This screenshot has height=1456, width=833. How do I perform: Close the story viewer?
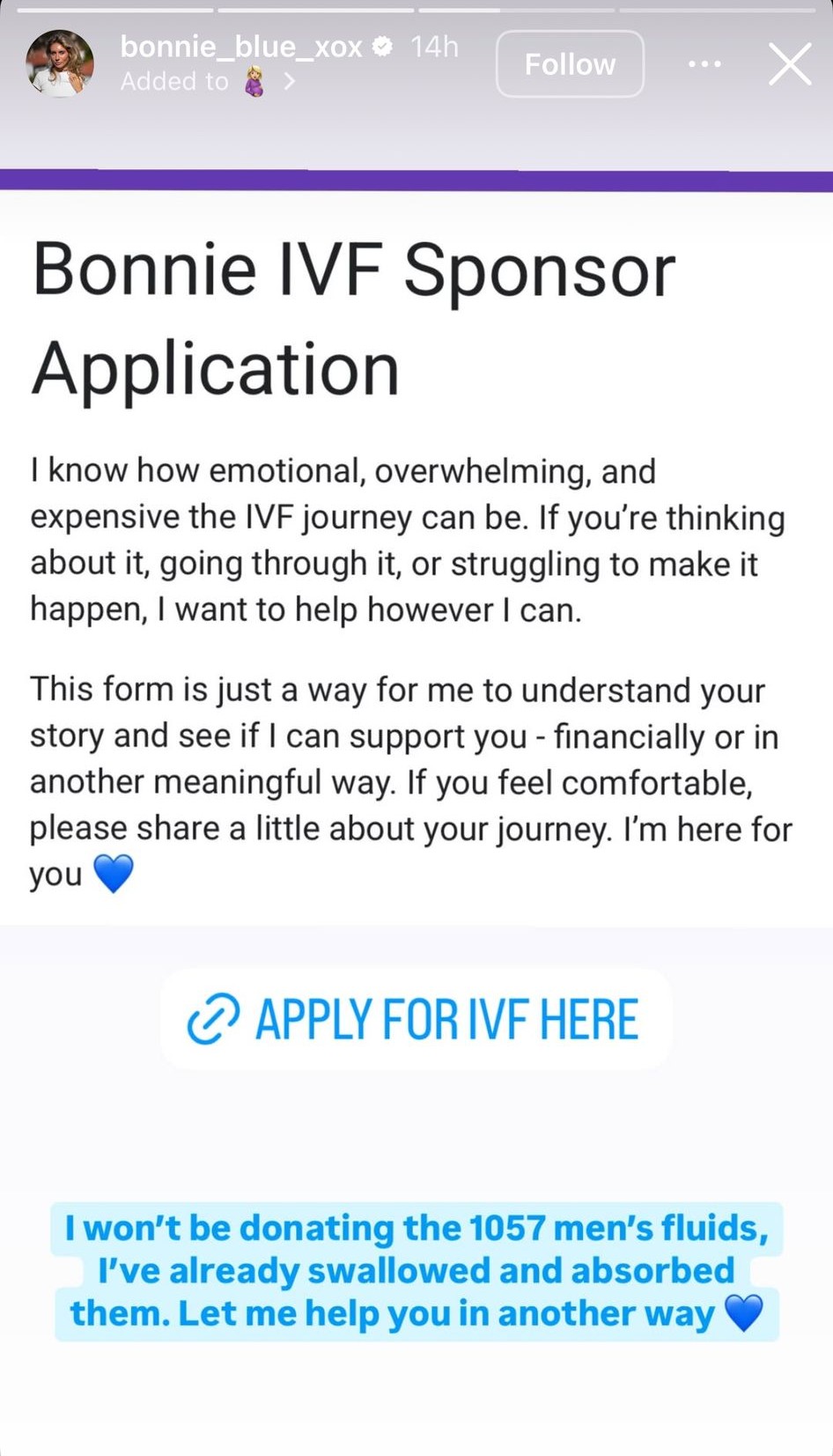789,64
